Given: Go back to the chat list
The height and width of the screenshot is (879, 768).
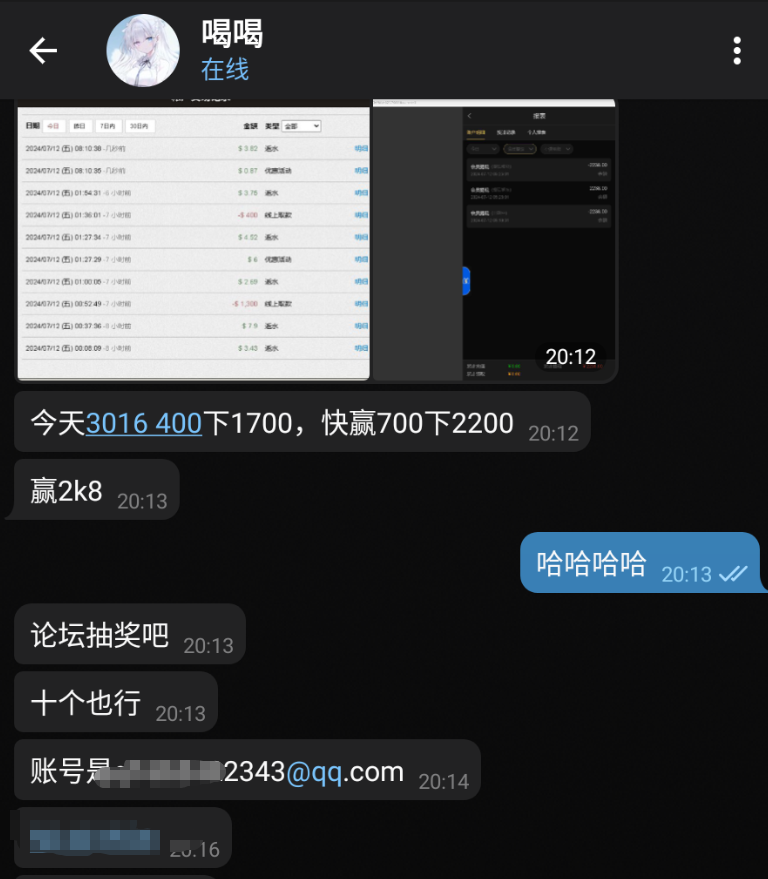Looking at the screenshot, I should coord(43,50).
